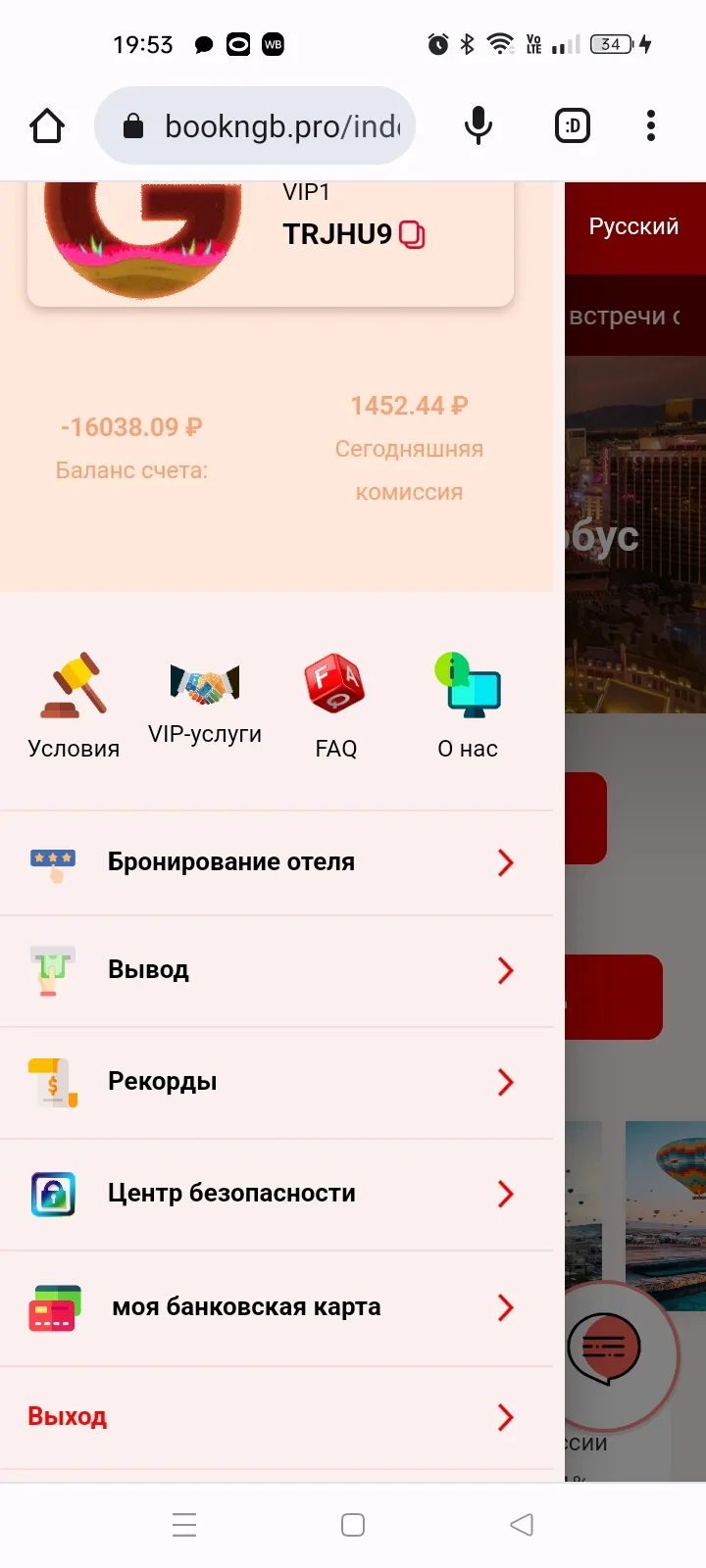Tap Выход to log out
The width and height of the screenshot is (706, 1568).
coord(277,1417)
